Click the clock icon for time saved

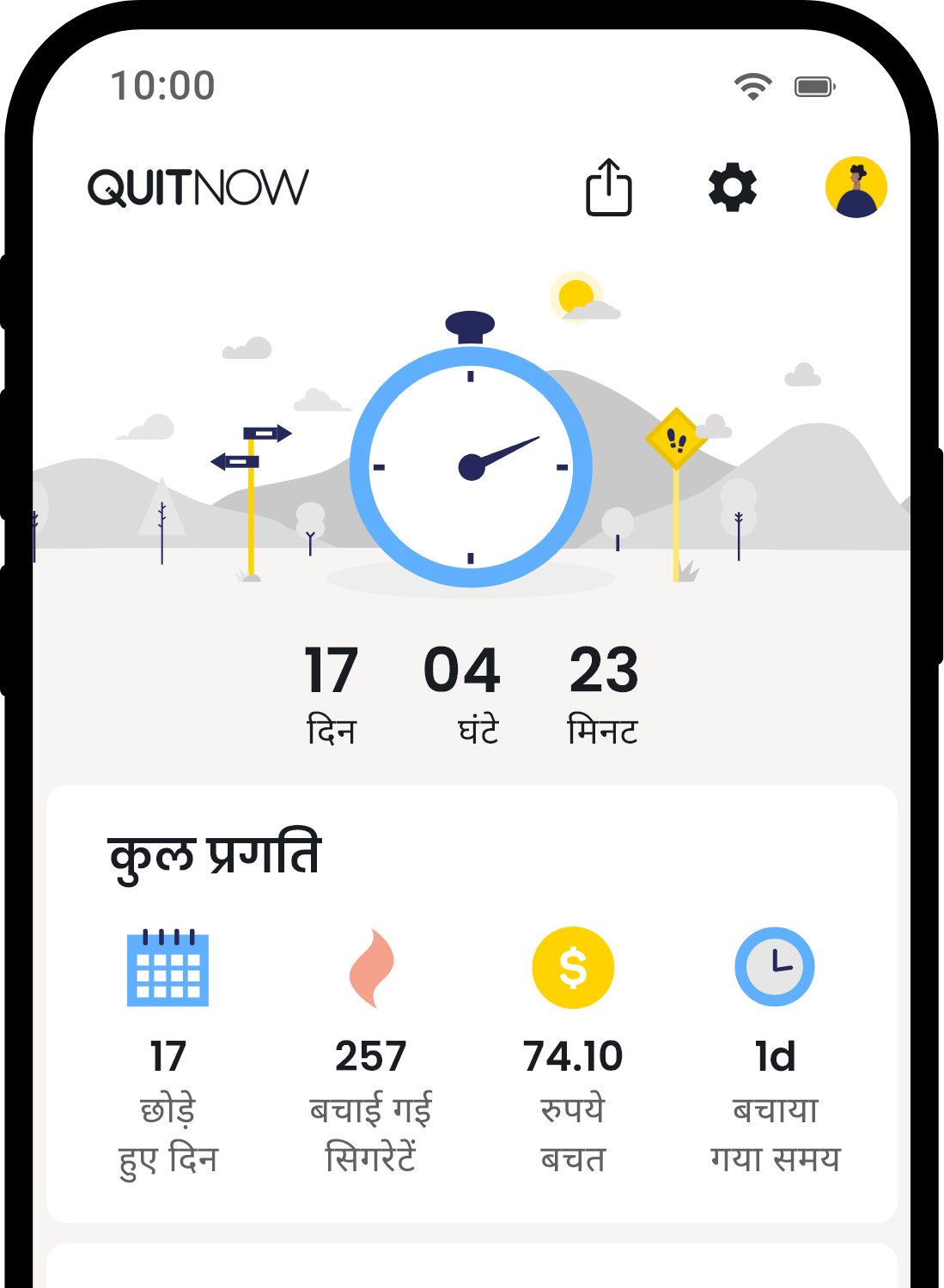point(775,969)
